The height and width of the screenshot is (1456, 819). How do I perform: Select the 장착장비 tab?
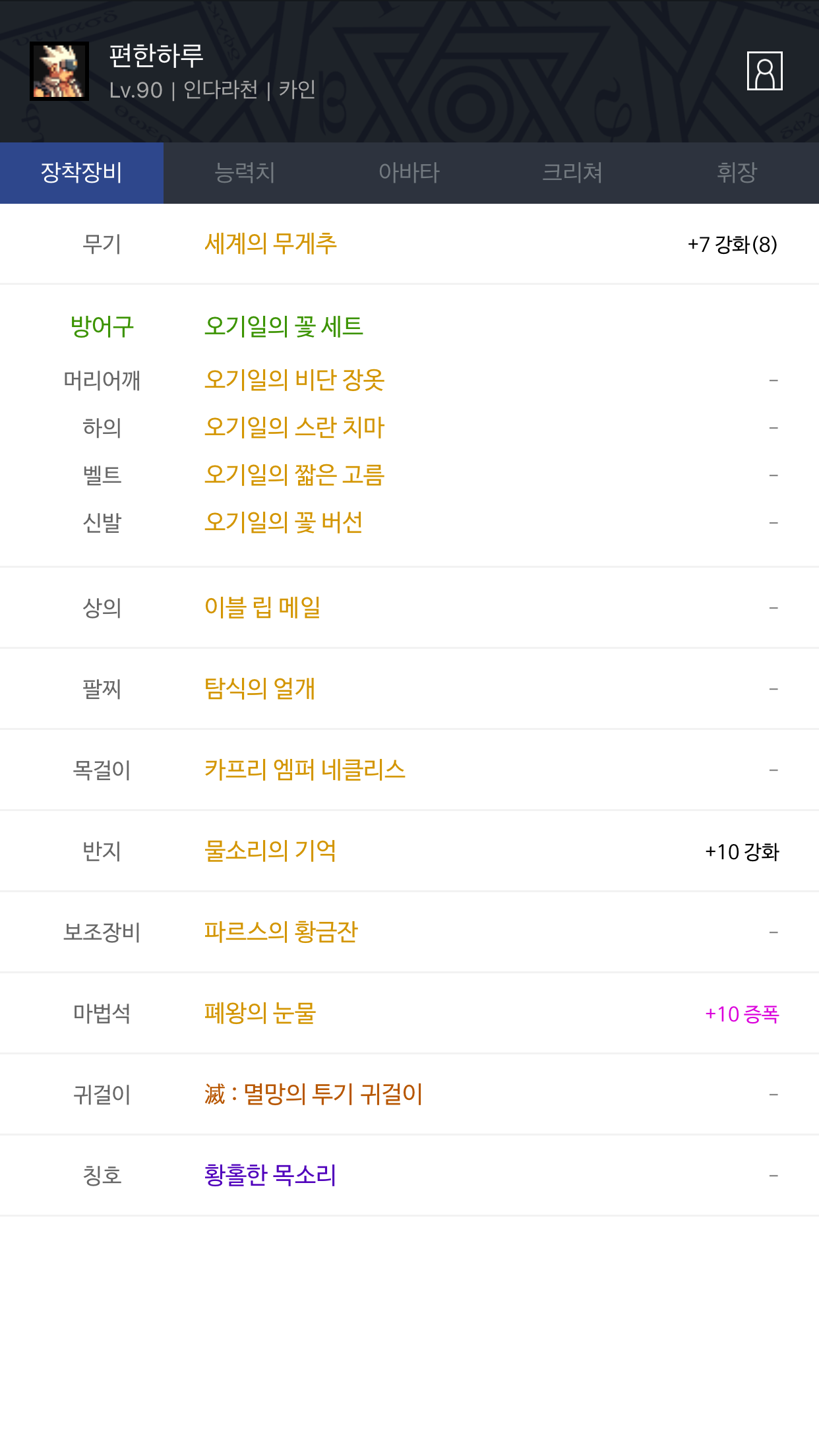[x=82, y=173]
